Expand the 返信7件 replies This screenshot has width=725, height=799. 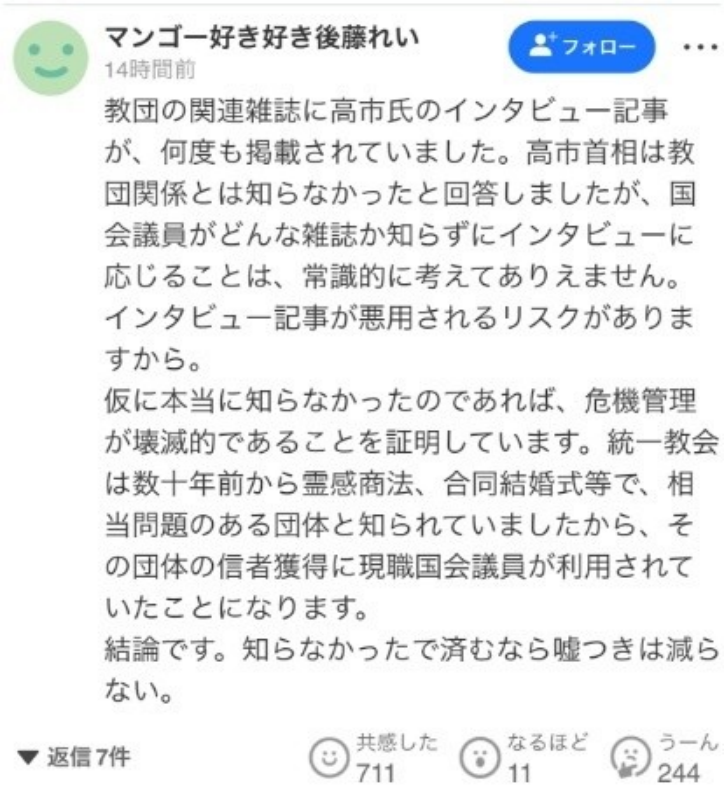(76, 757)
